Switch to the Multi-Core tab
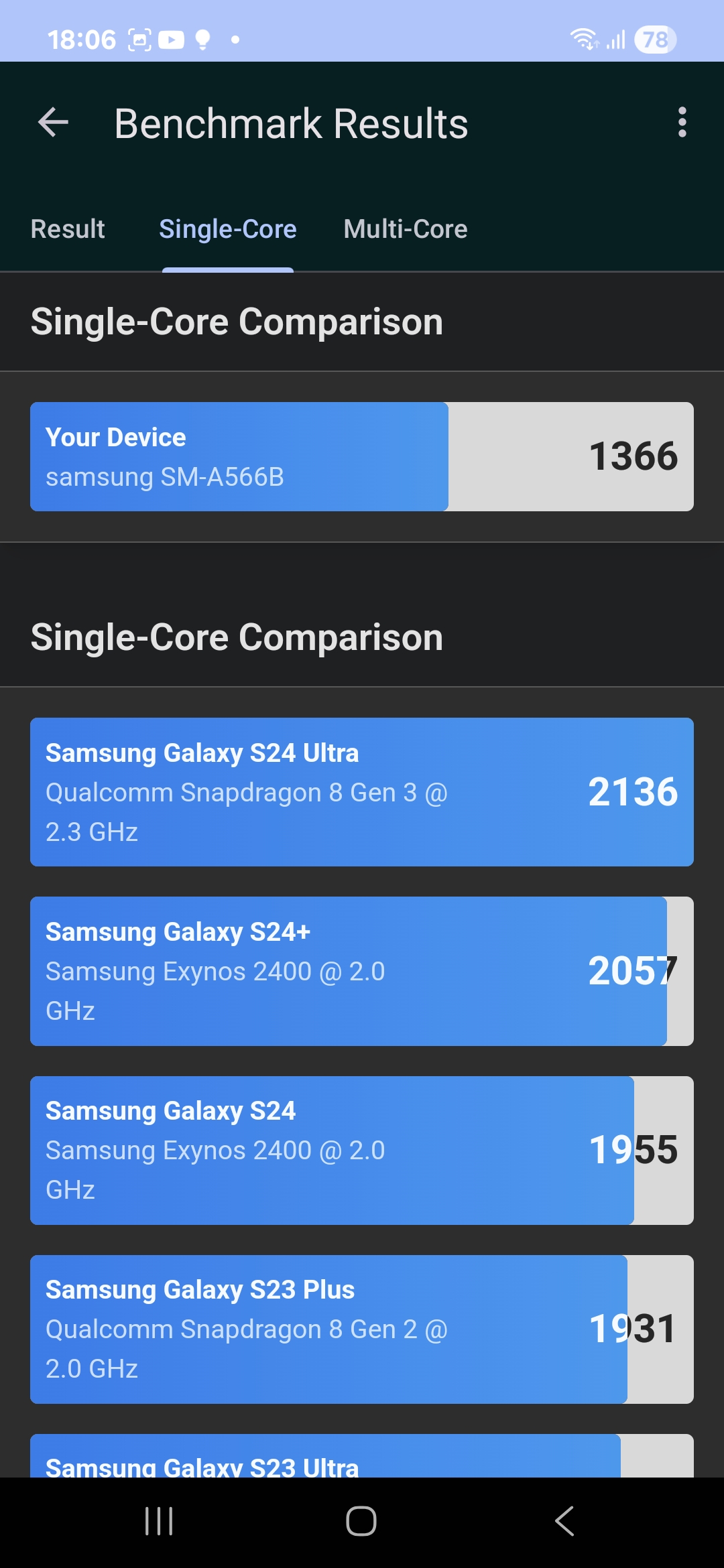The width and height of the screenshot is (724, 1568). tap(406, 229)
